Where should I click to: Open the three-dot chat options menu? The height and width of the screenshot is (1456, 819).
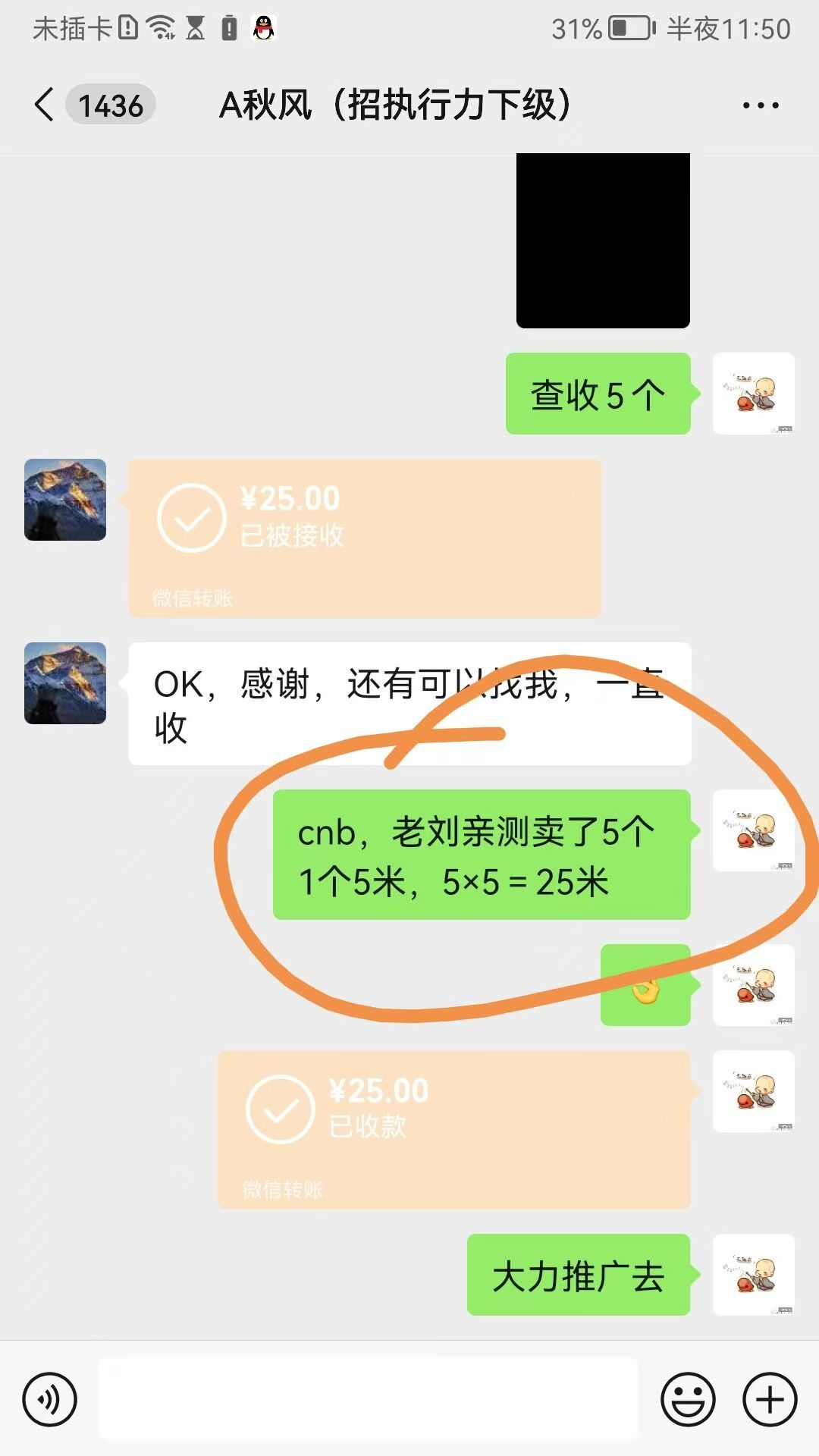pyautogui.click(x=761, y=105)
